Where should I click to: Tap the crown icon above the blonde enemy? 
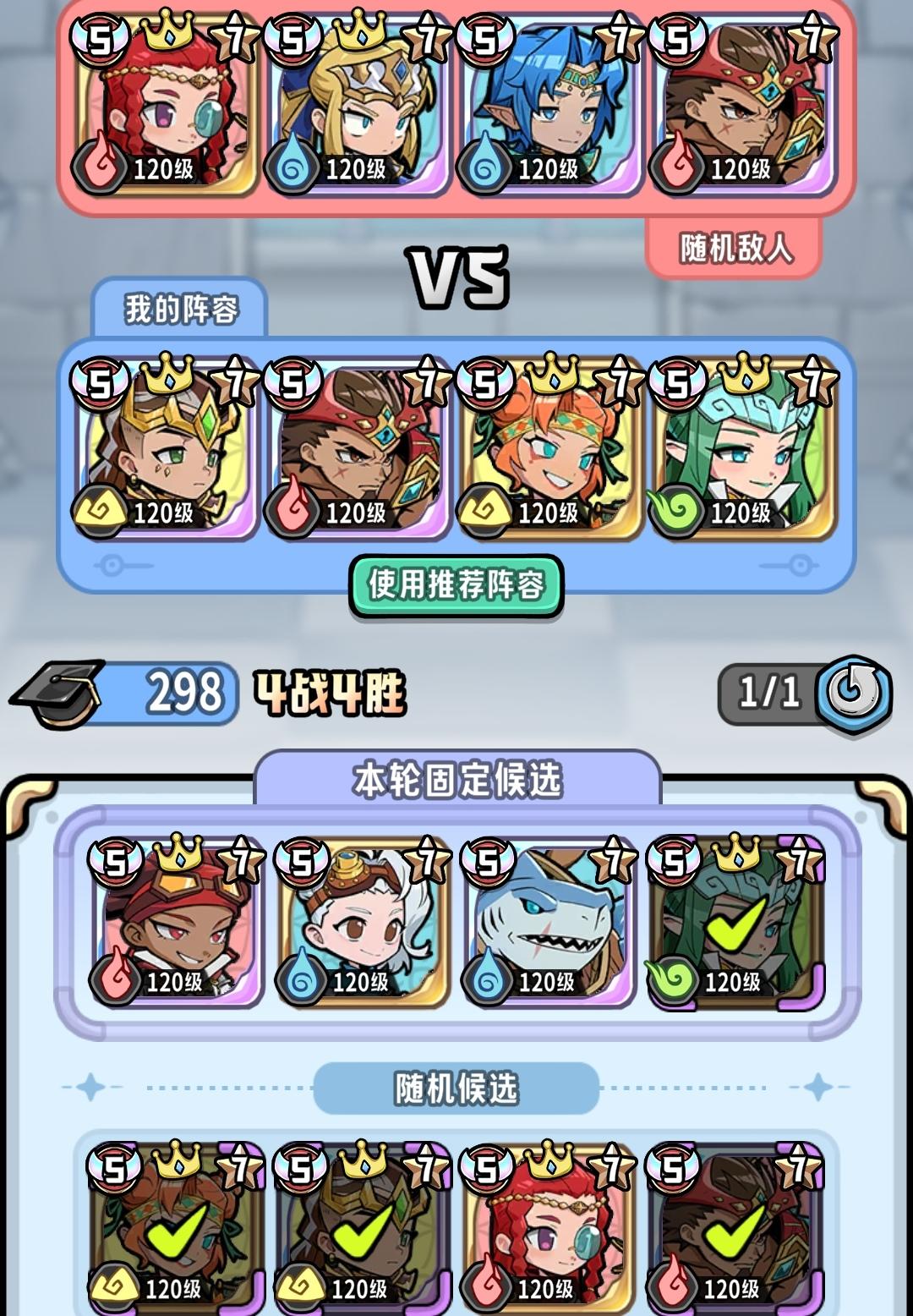pos(359,34)
